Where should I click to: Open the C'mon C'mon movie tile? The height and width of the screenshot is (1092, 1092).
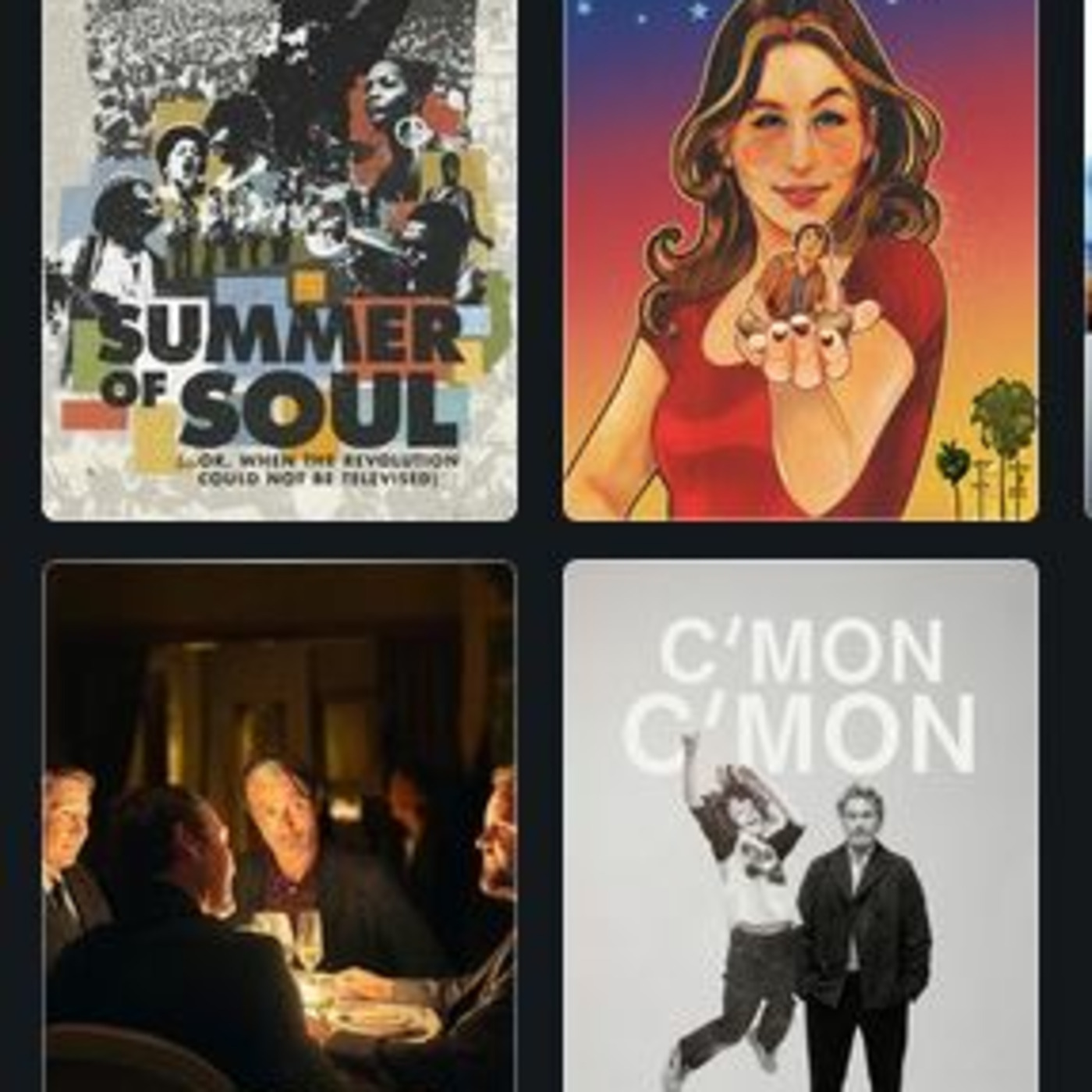[x=800, y=827]
